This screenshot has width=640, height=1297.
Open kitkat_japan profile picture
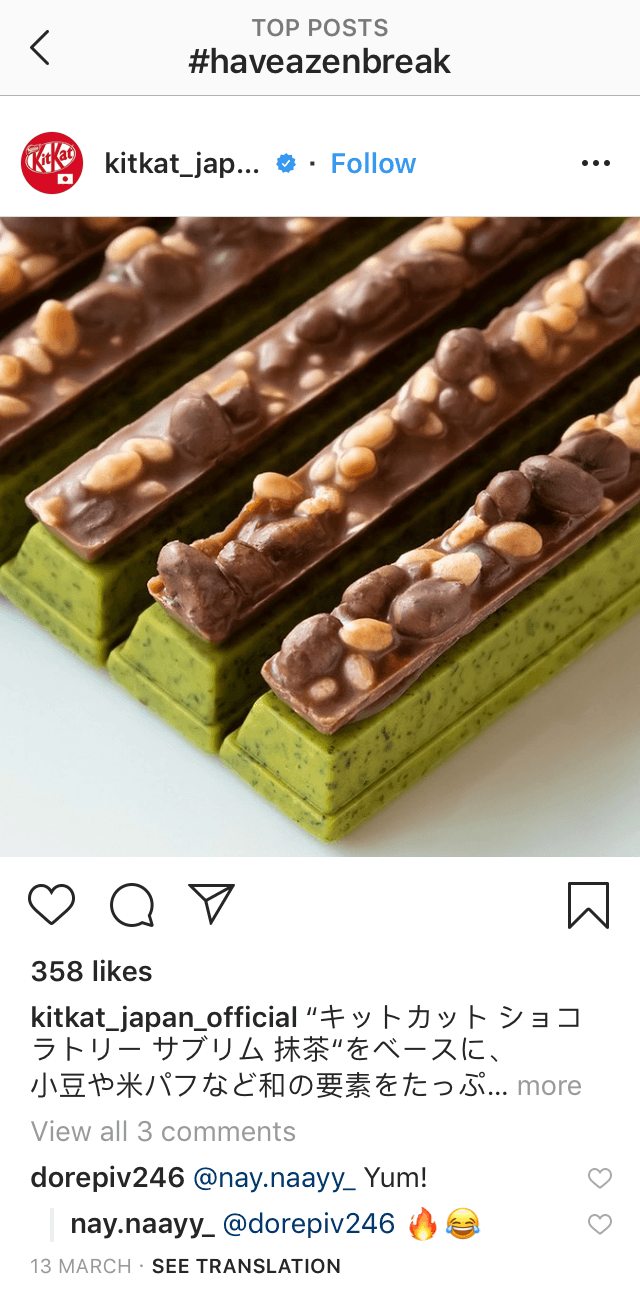52,163
